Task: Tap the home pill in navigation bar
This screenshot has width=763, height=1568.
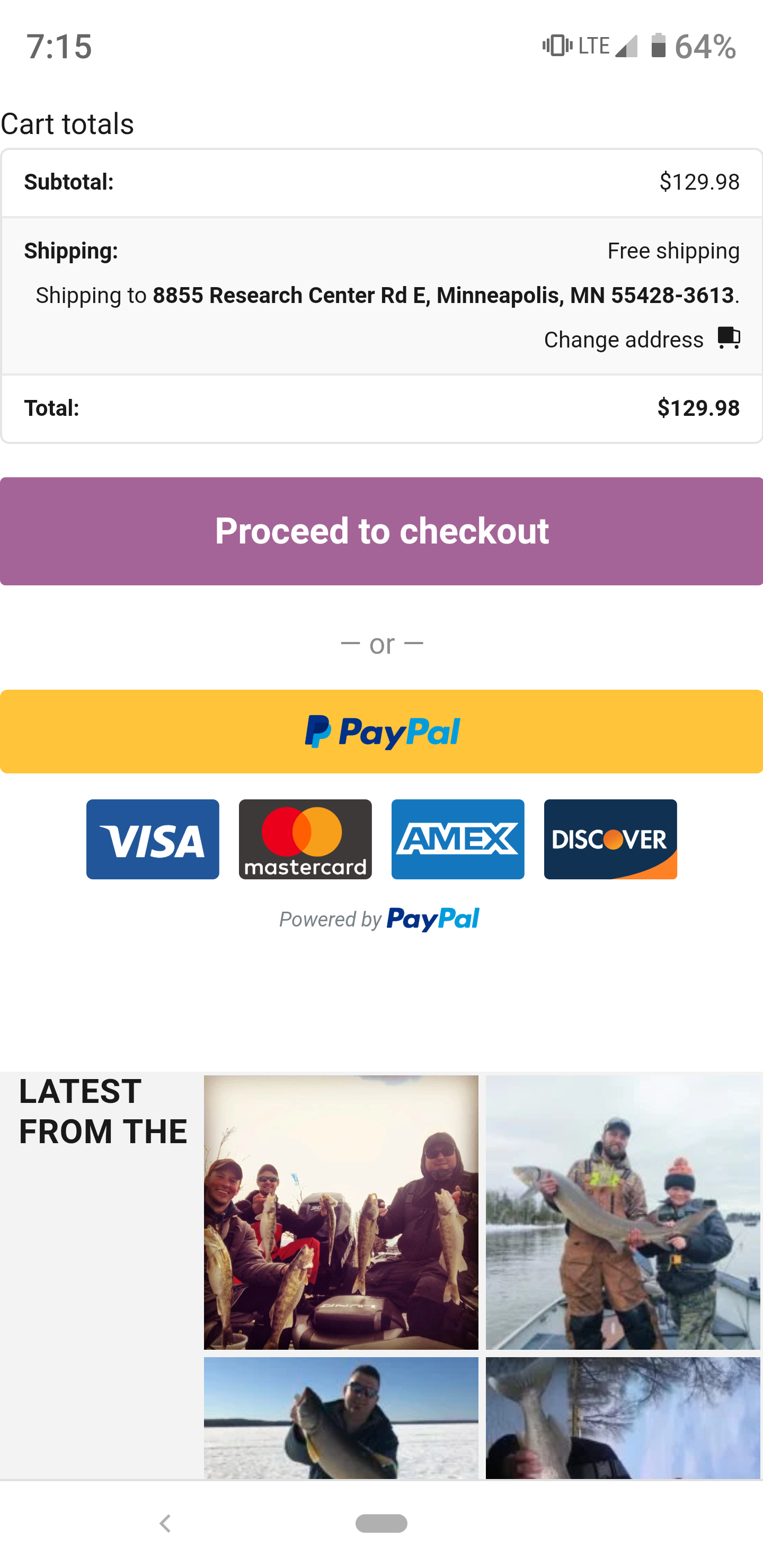Action: click(x=381, y=1523)
